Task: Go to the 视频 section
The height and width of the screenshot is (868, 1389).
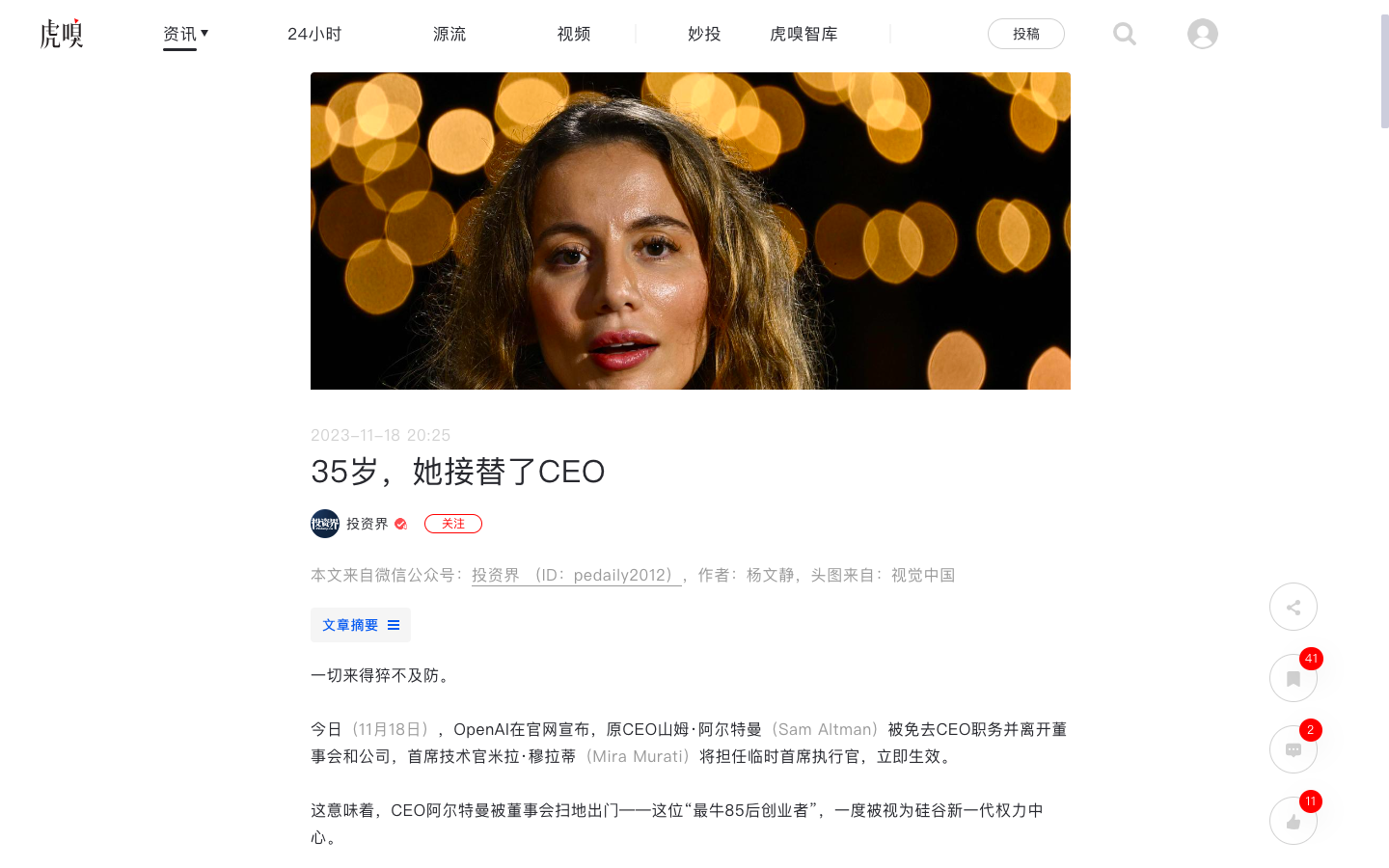Action: (573, 34)
